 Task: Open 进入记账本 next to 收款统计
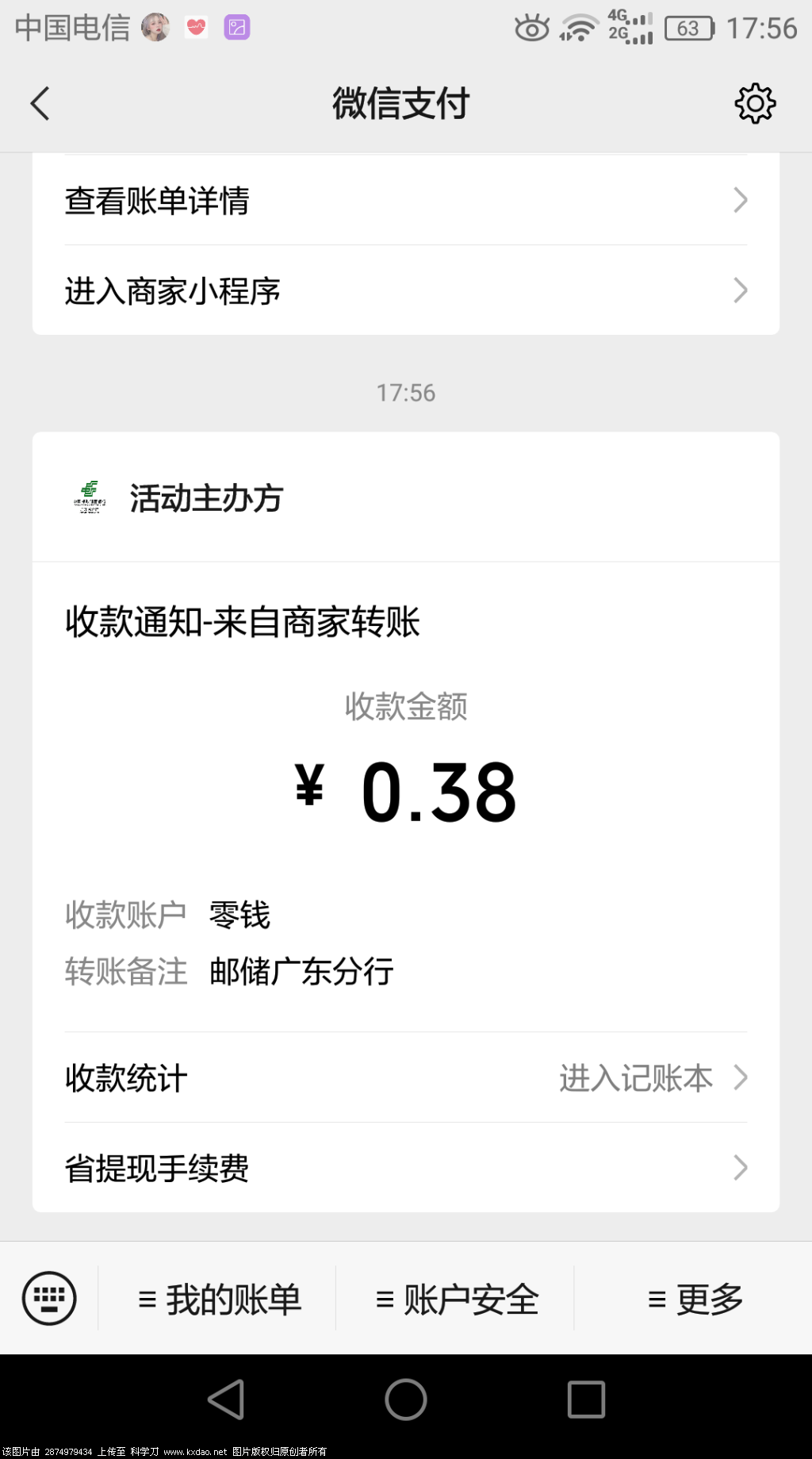(x=634, y=1077)
